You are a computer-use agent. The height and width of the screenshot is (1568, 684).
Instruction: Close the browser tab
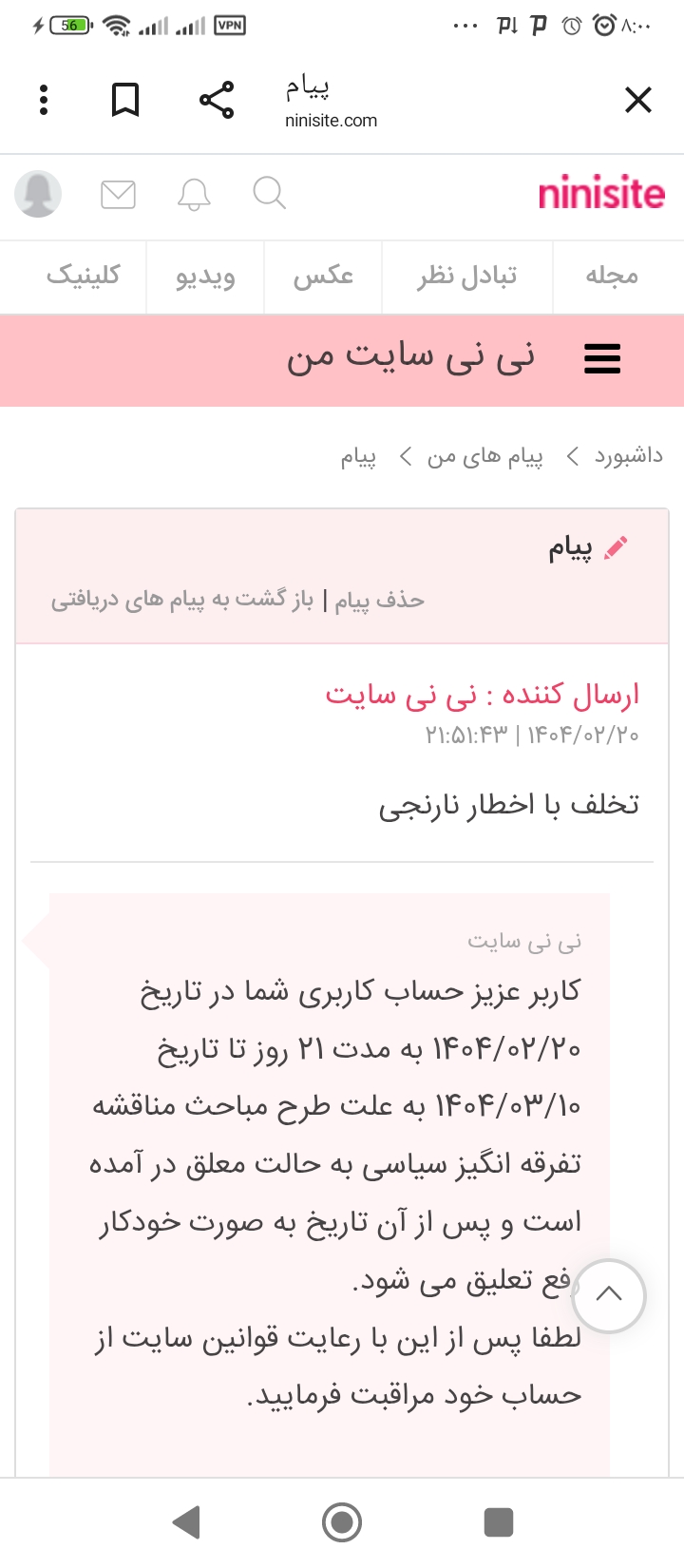[637, 100]
